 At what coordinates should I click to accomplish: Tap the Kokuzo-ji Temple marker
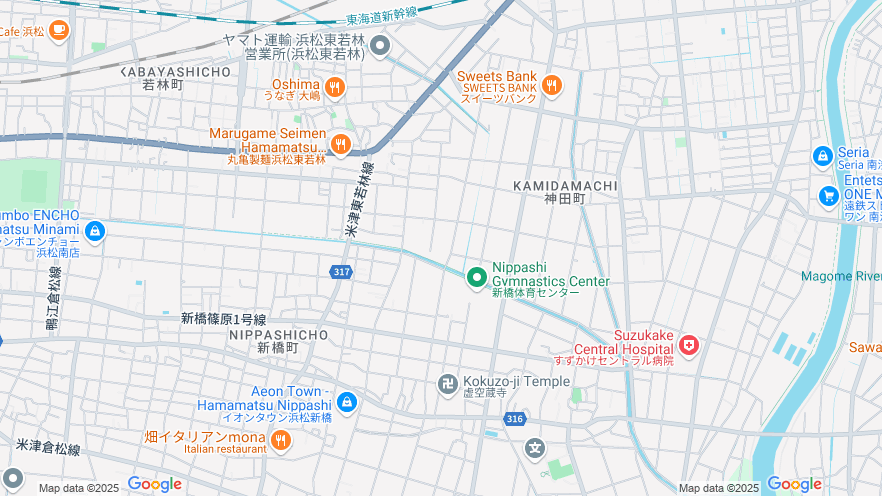pos(448,382)
